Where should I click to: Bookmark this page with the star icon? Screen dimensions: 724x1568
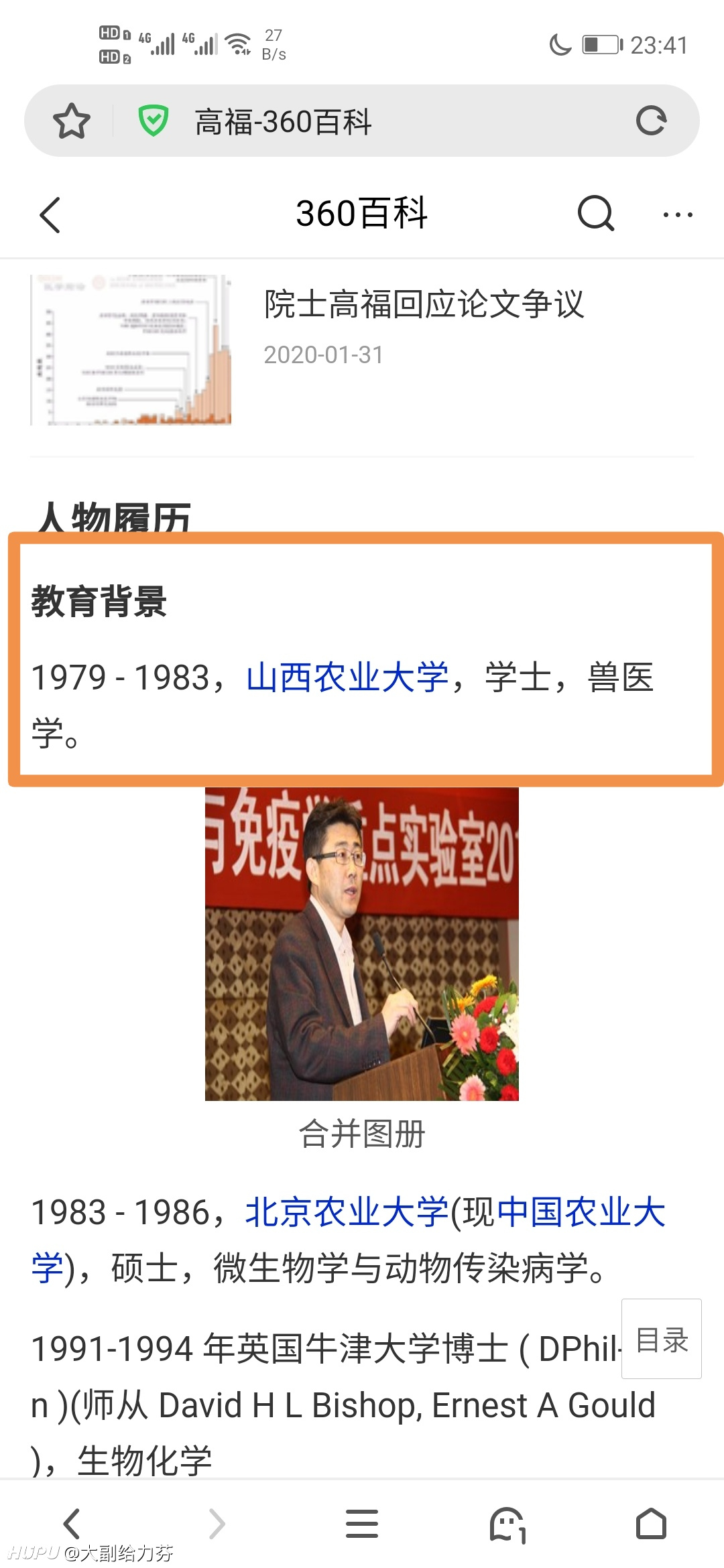click(72, 121)
